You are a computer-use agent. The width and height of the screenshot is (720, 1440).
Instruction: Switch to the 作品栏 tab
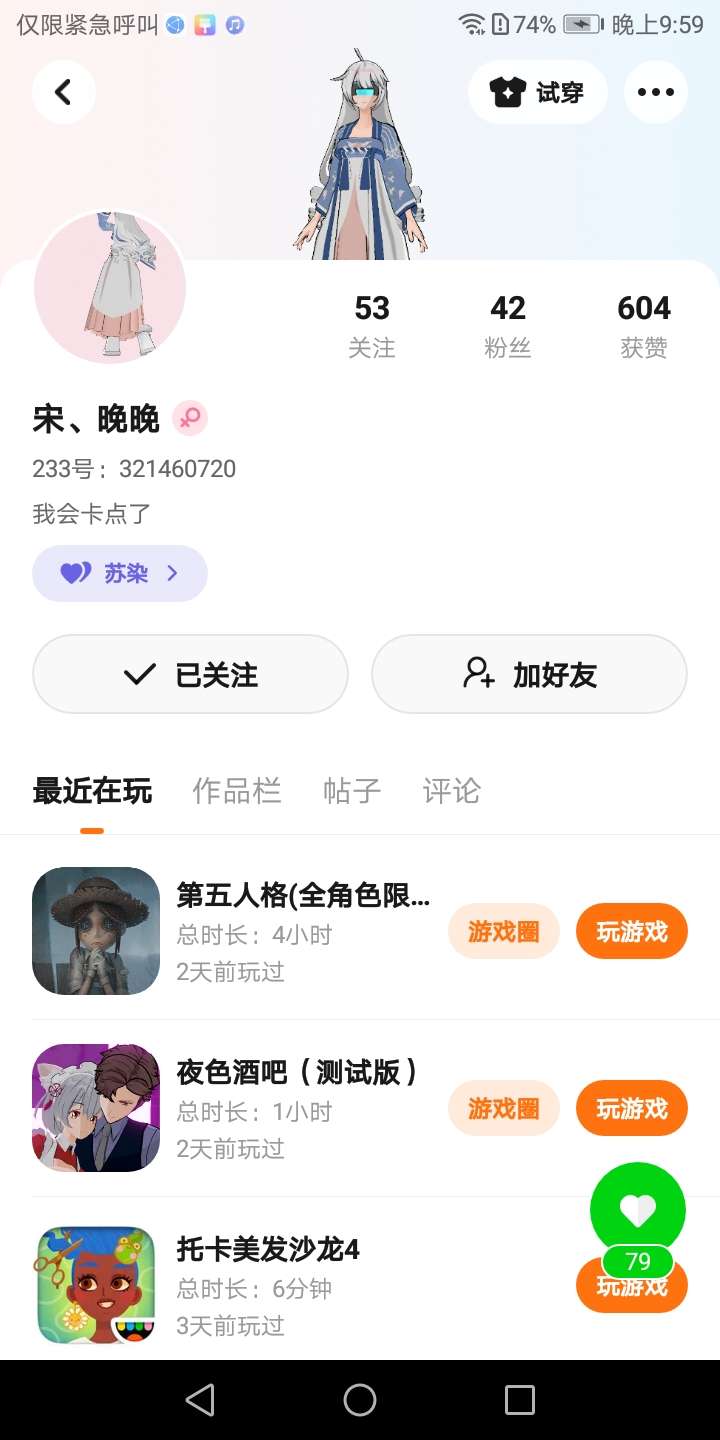point(237,791)
